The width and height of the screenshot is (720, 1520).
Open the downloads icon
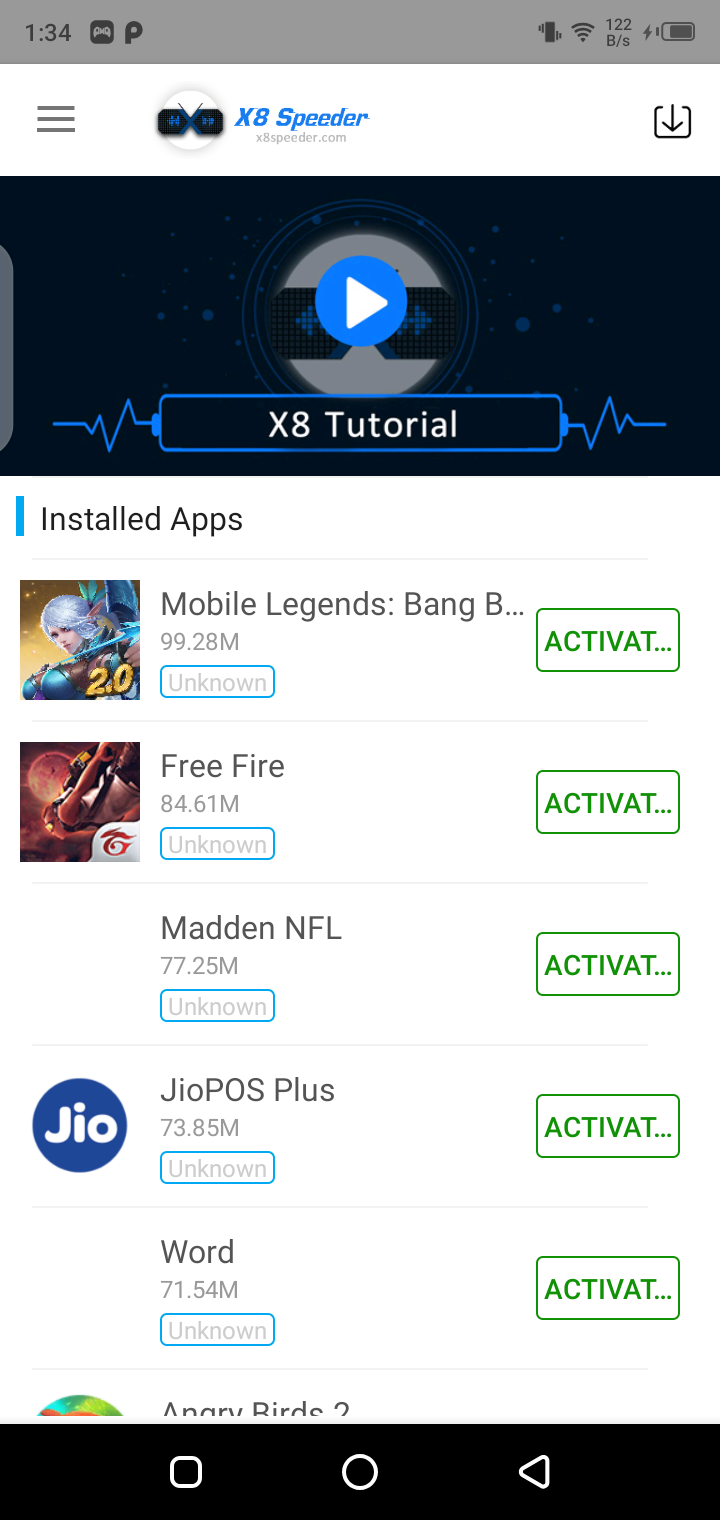pyautogui.click(x=672, y=121)
